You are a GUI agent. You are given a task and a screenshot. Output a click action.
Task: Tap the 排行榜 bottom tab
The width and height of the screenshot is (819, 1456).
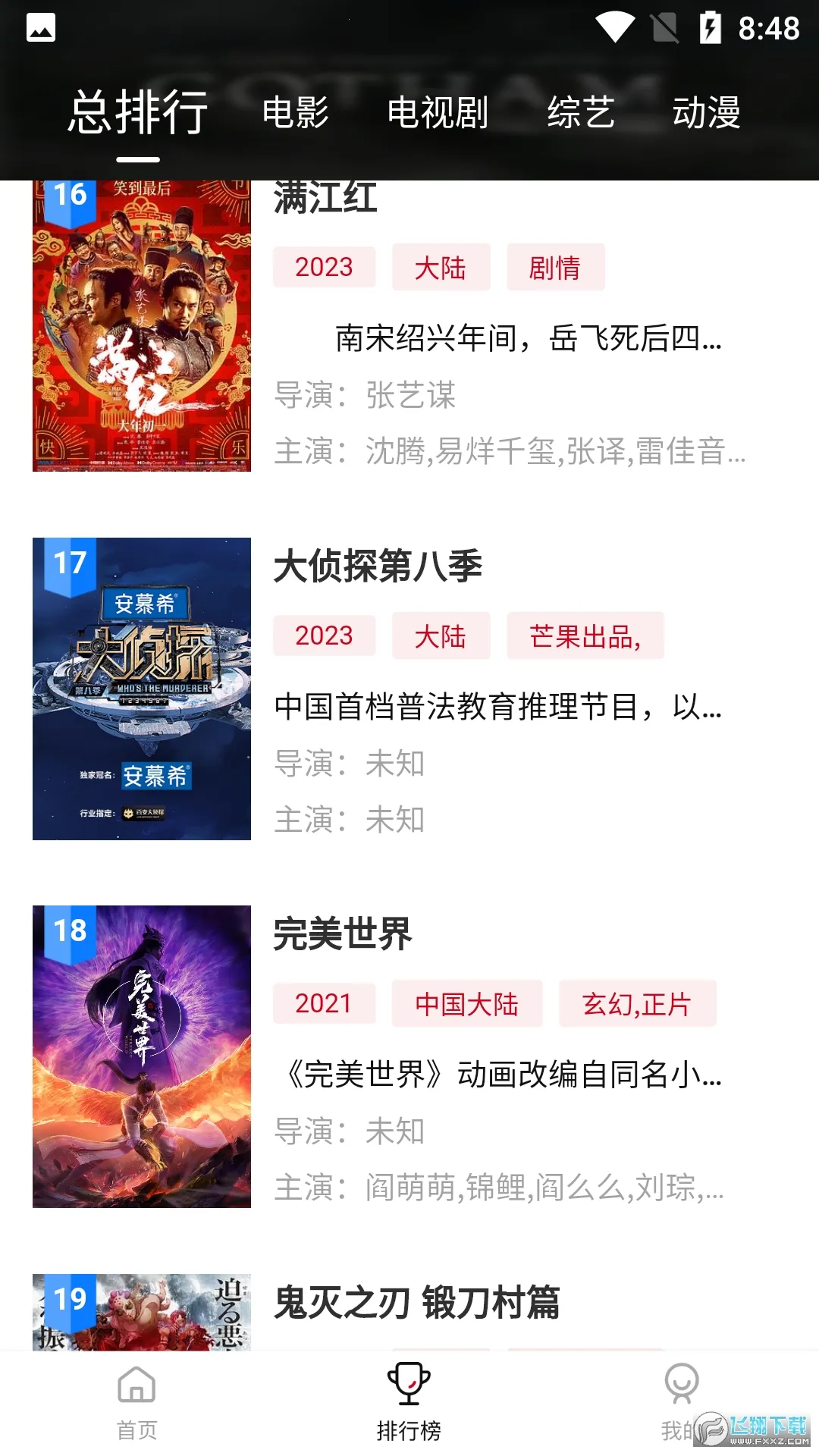(409, 1403)
